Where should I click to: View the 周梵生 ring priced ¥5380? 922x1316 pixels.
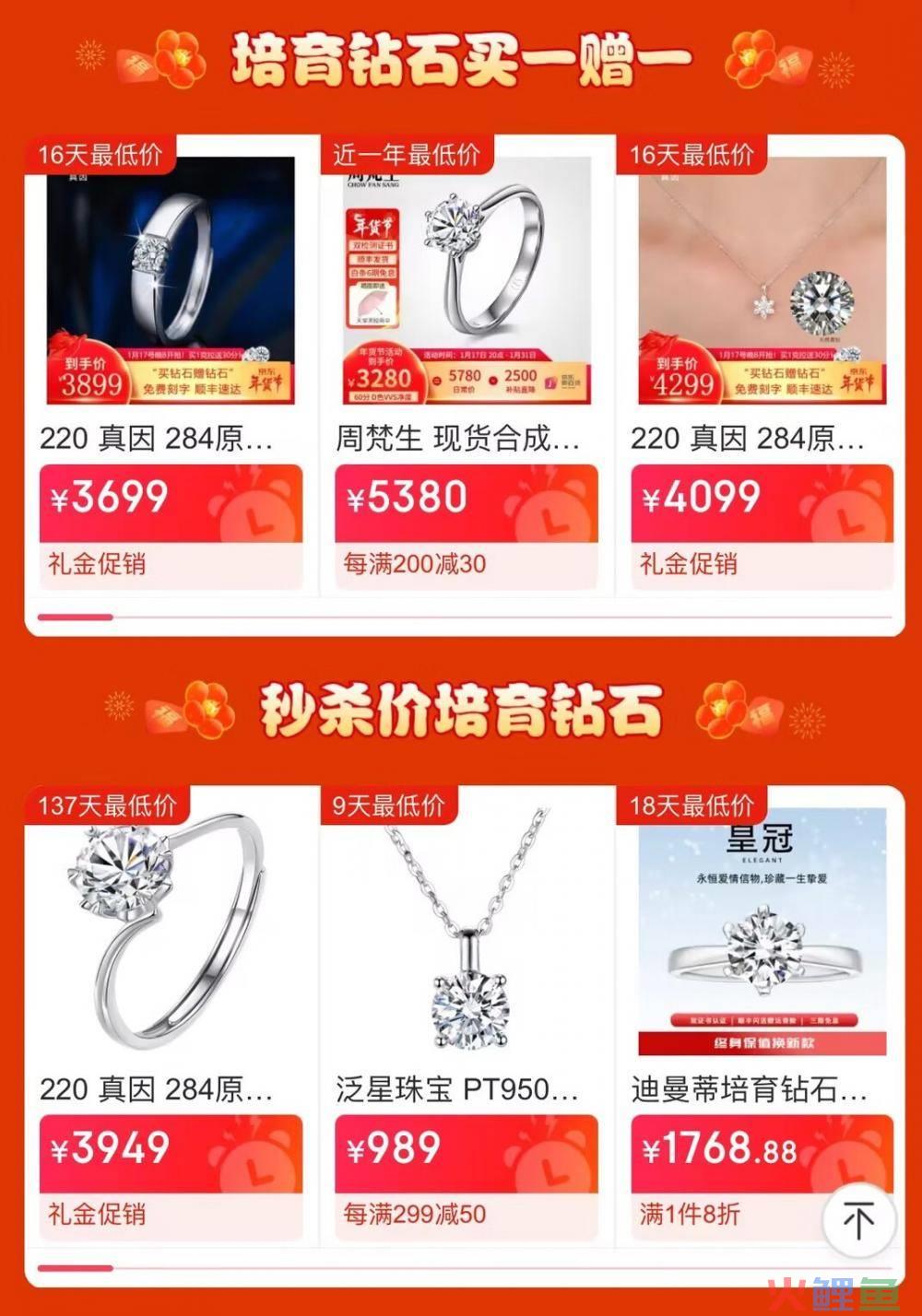467,281
